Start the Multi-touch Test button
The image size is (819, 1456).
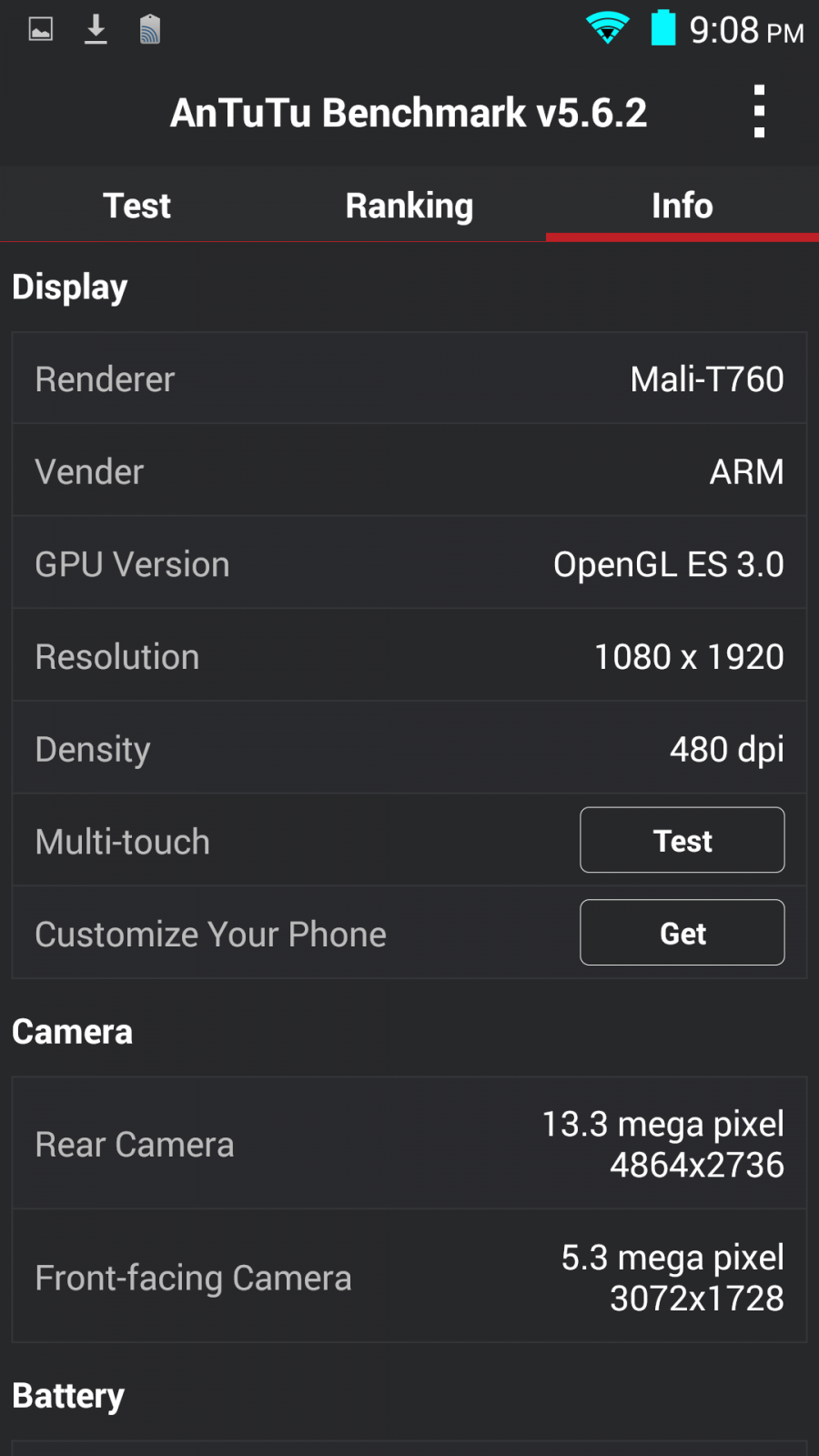[x=682, y=840]
